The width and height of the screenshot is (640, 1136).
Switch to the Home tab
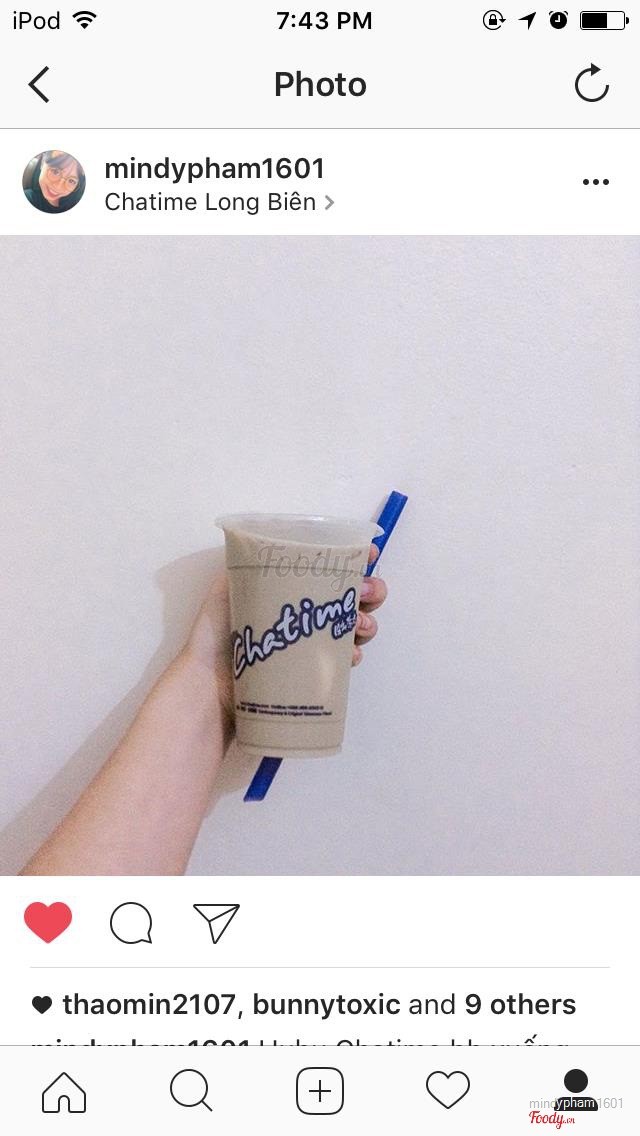click(64, 1091)
